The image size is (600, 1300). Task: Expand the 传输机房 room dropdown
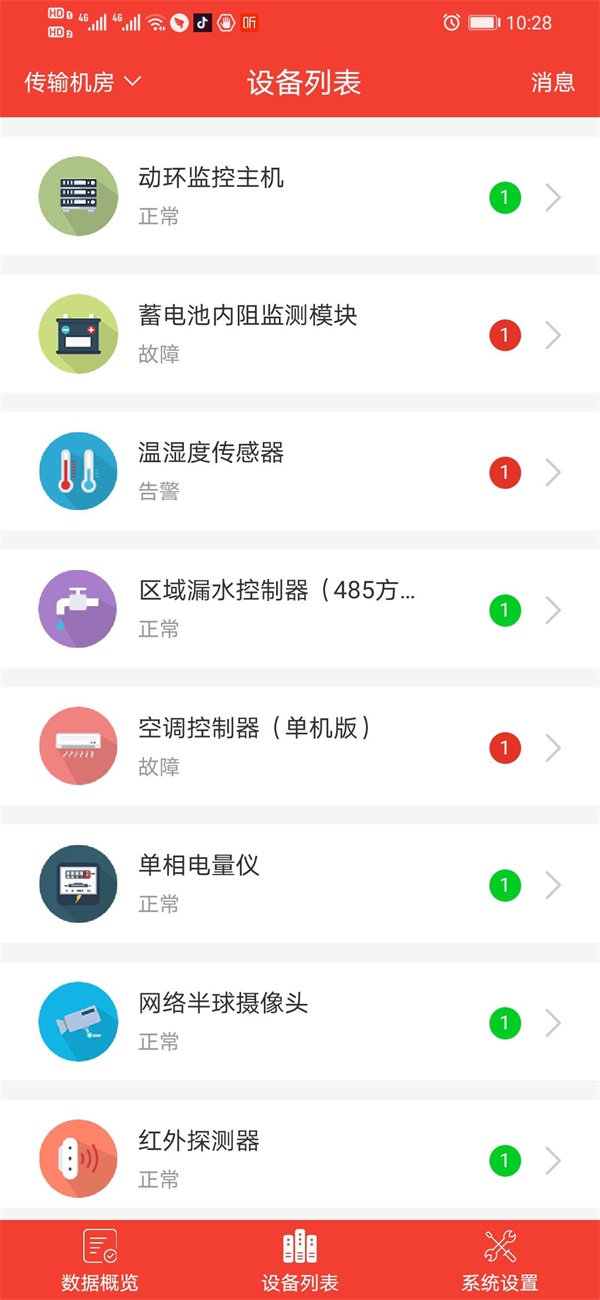coord(83,83)
